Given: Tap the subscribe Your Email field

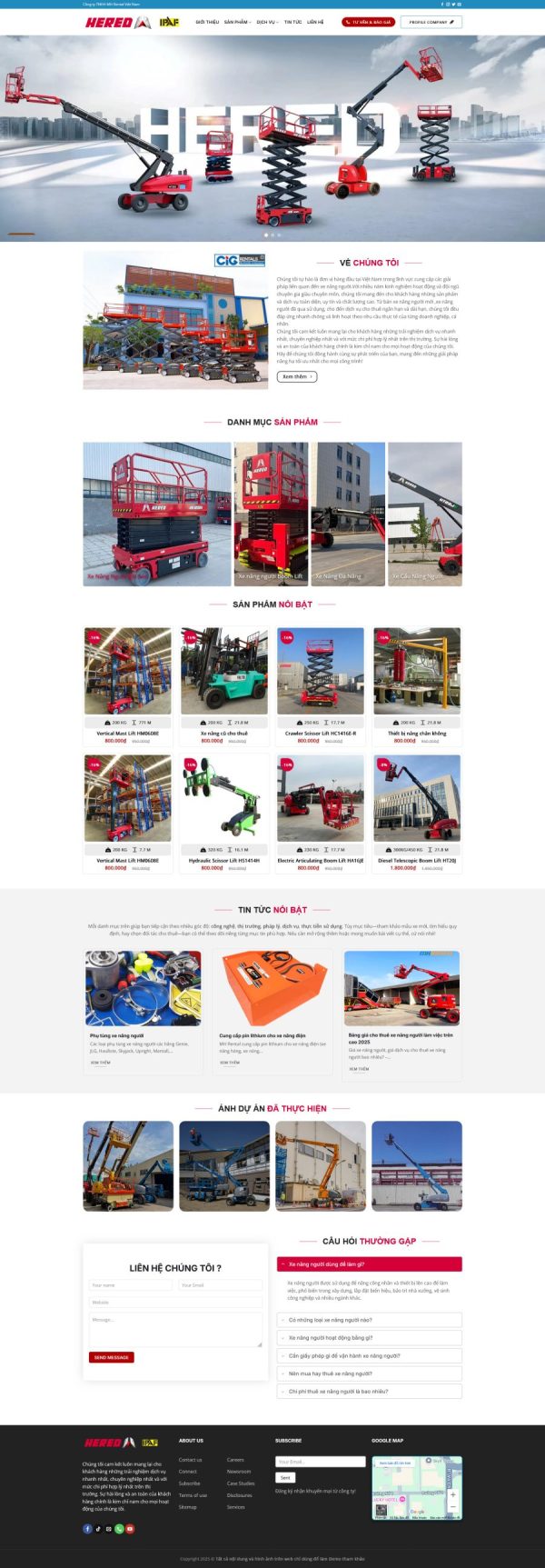Looking at the screenshot, I should tap(320, 1462).
